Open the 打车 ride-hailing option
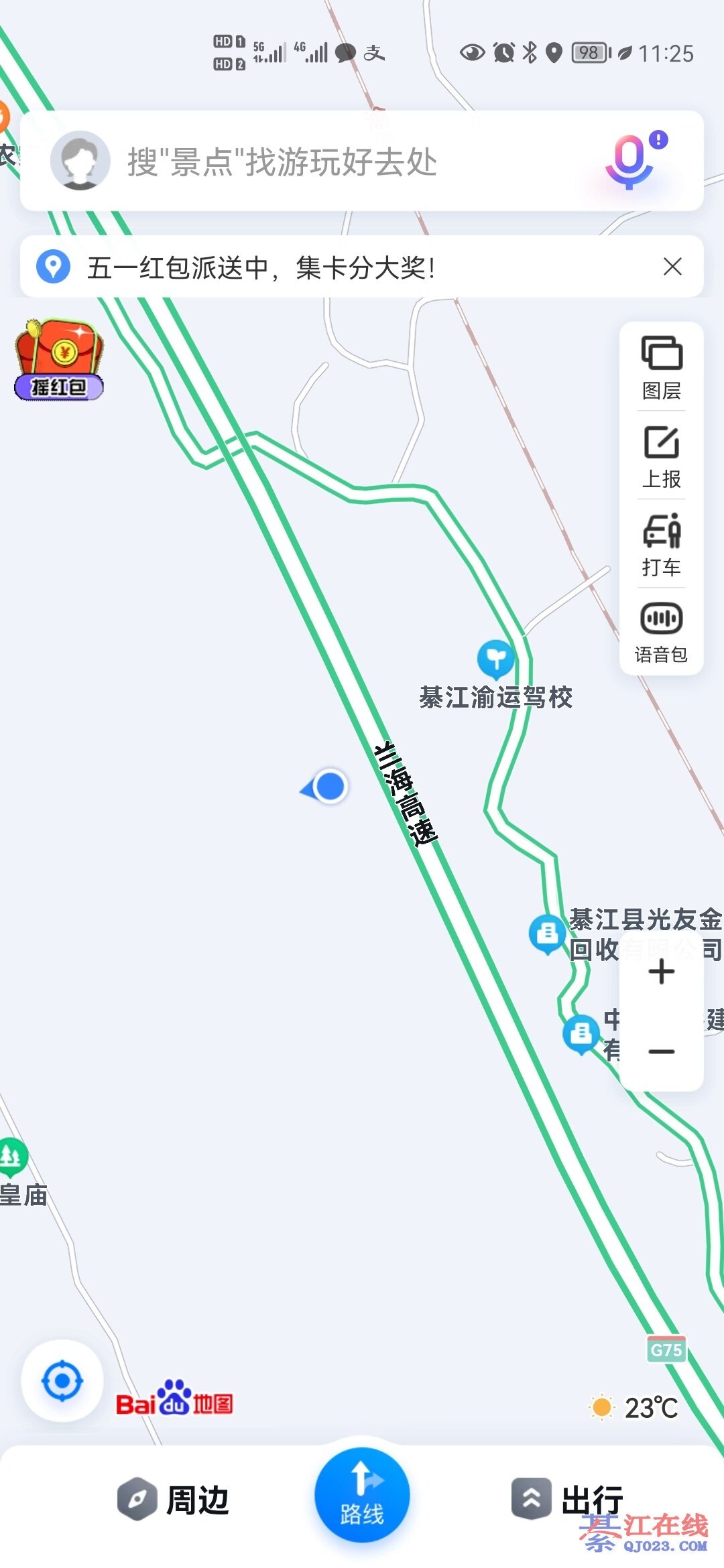This screenshot has height=1568, width=724. [661, 544]
